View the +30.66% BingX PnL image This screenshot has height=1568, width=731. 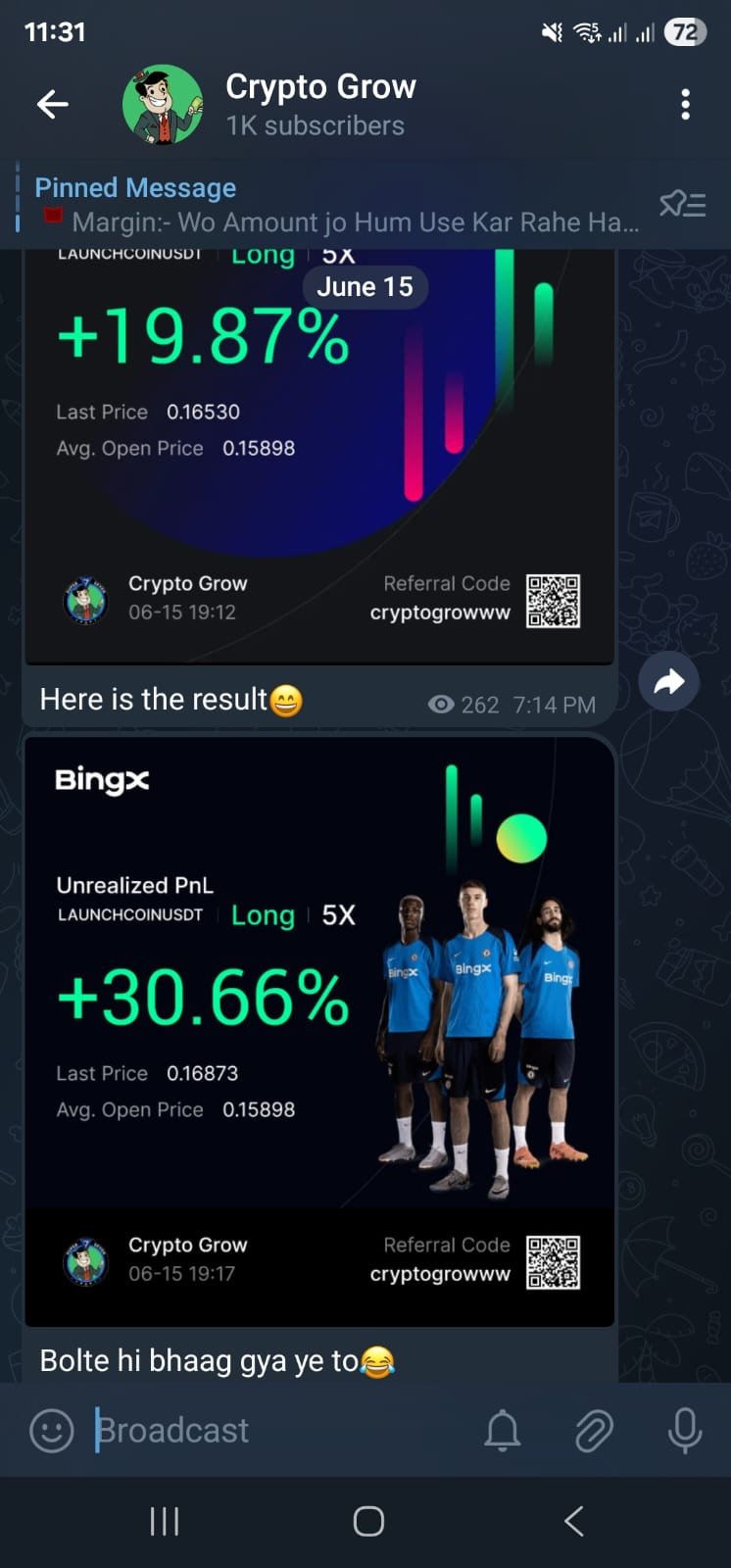[x=318, y=1029]
